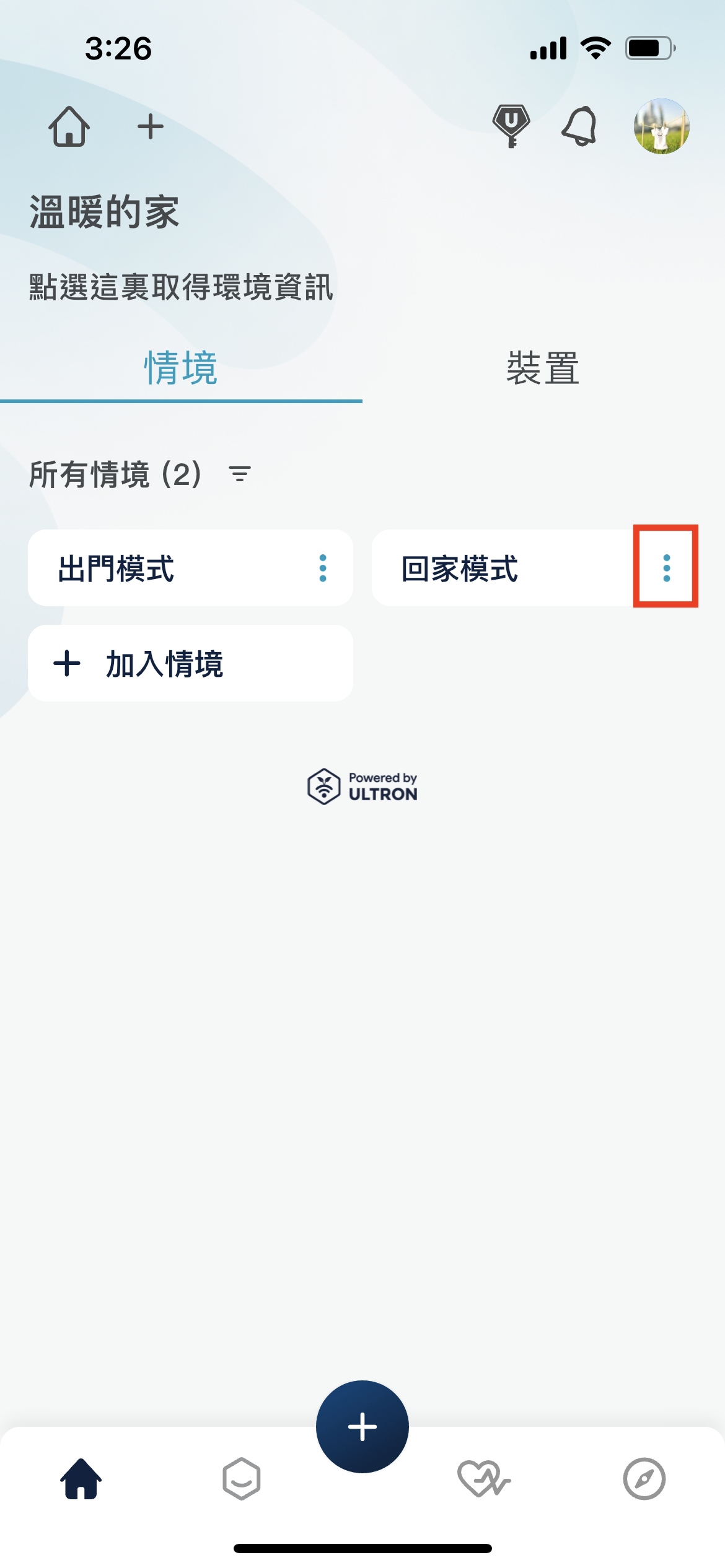Open the filter icon beside 所有情境

click(240, 474)
